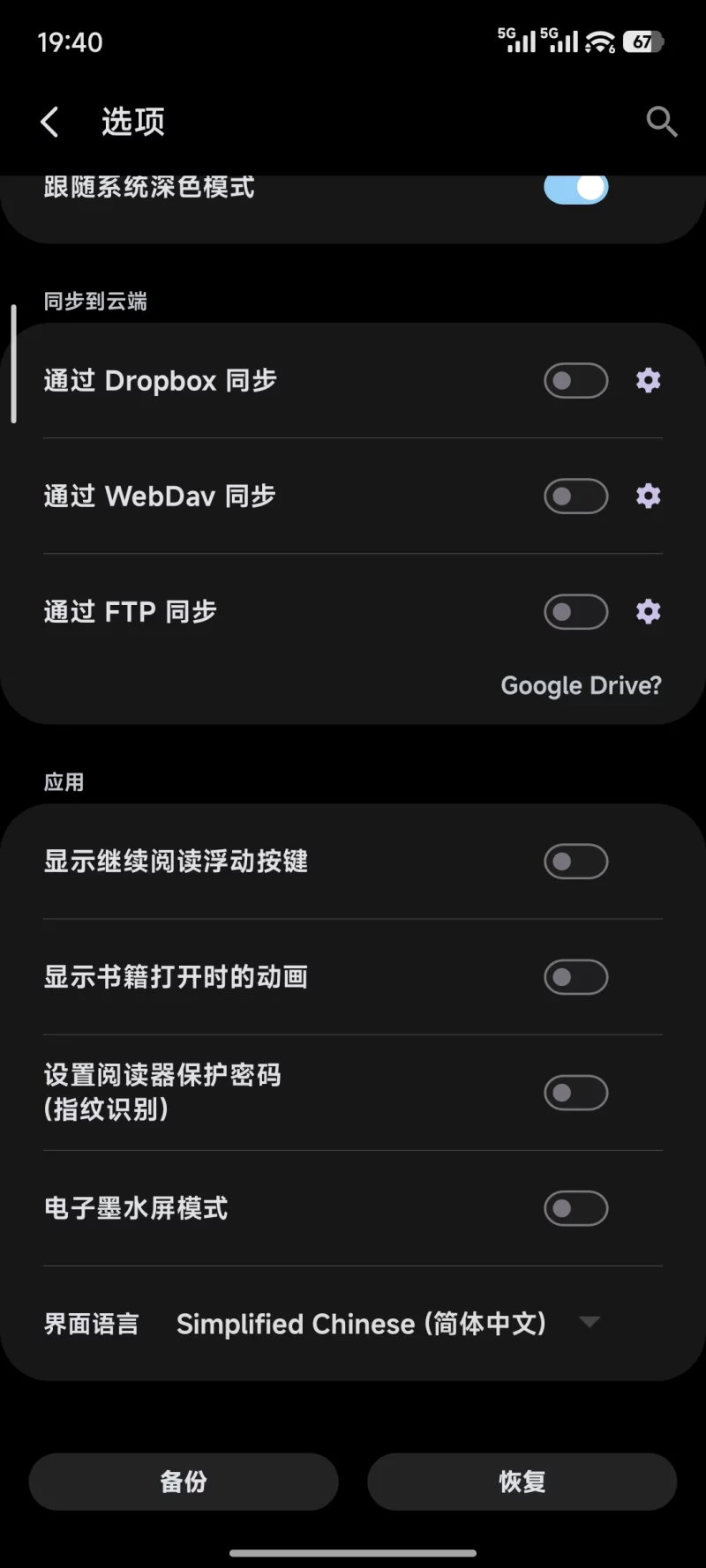Enable 显示书籍打开时的动画
The image size is (706, 1568).
pyautogui.click(x=575, y=977)
